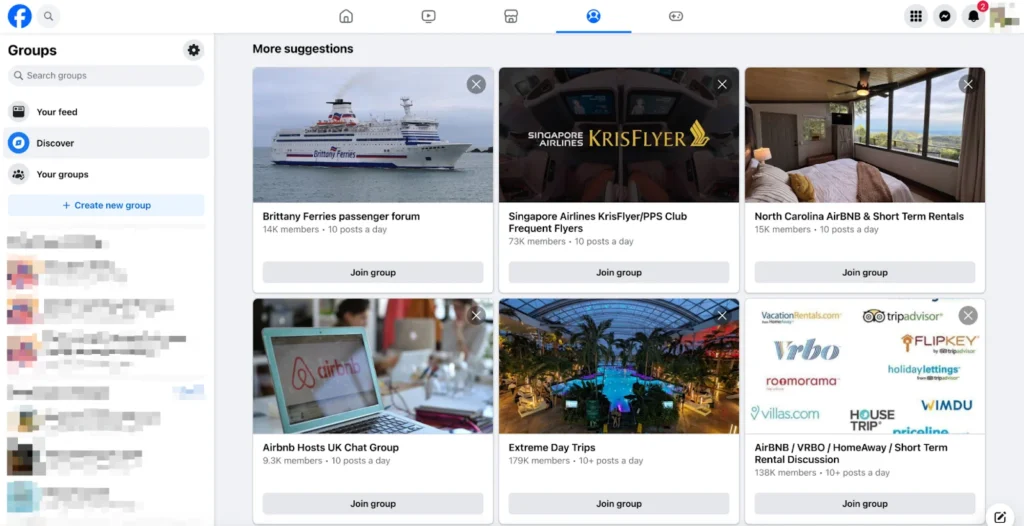The width and height of the screenshot is (1024, 526).
Task: Open the notifications bell
Action: [x=973, y=16]
